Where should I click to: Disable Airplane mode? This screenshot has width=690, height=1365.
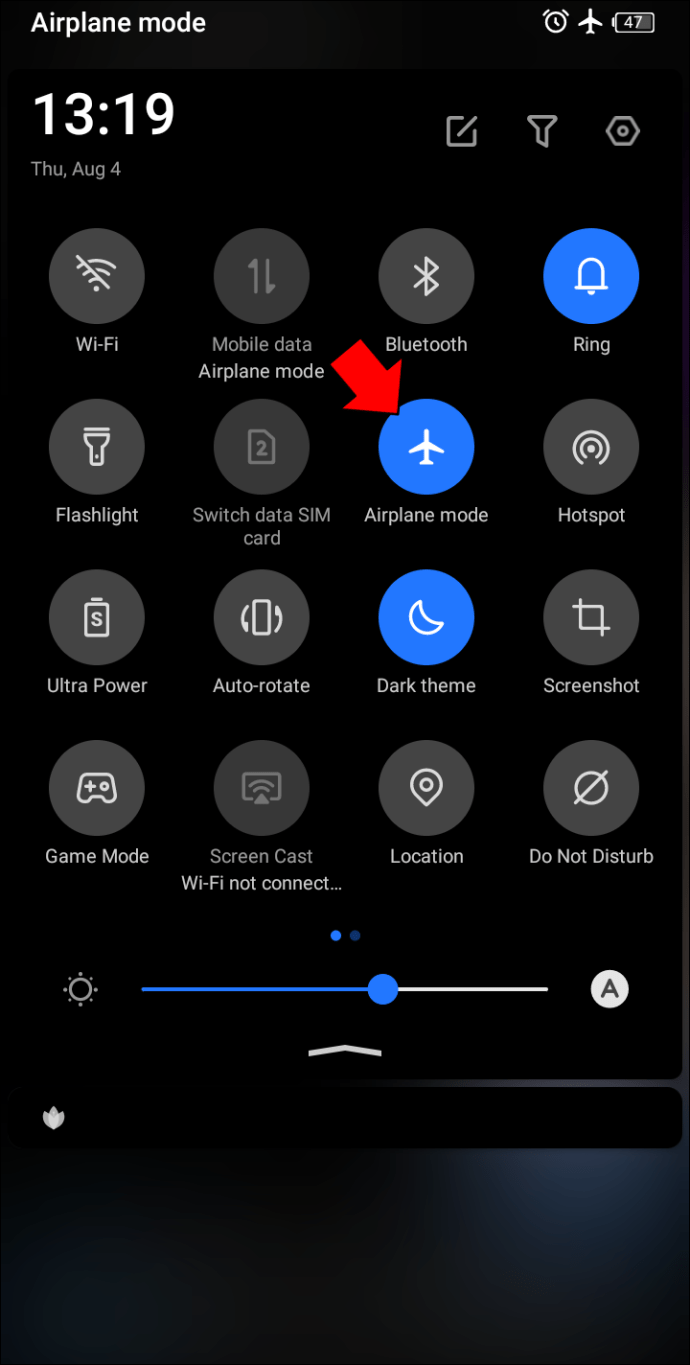[x=426, y=447]
